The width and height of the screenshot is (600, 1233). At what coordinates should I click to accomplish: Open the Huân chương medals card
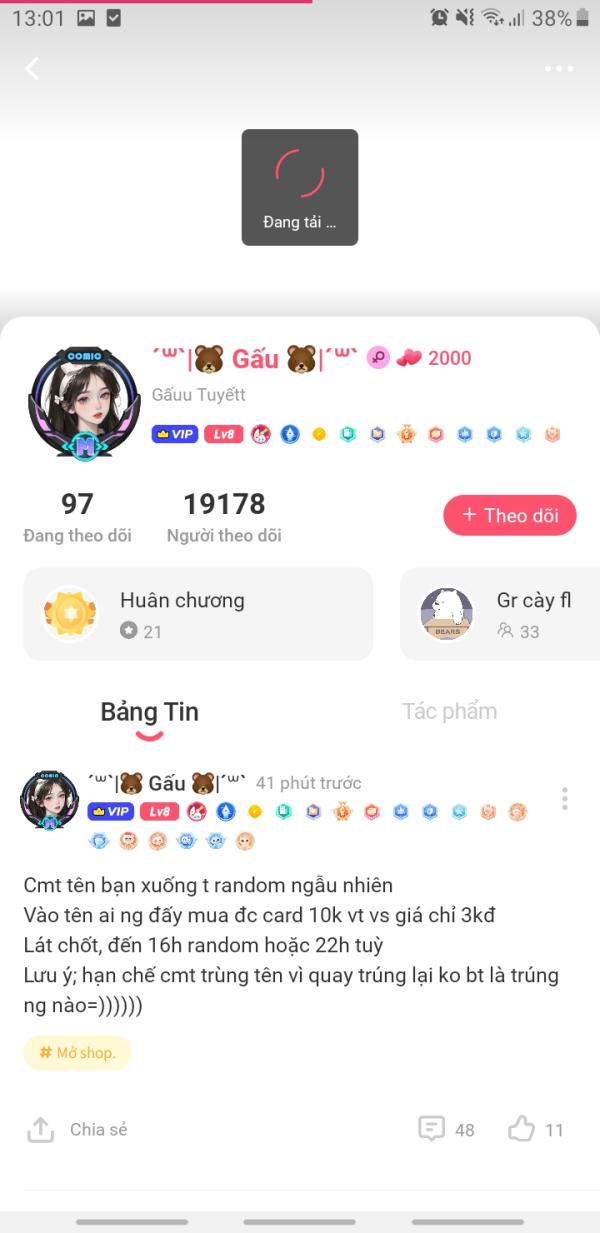pyautogui.click(x=198, y=614)
